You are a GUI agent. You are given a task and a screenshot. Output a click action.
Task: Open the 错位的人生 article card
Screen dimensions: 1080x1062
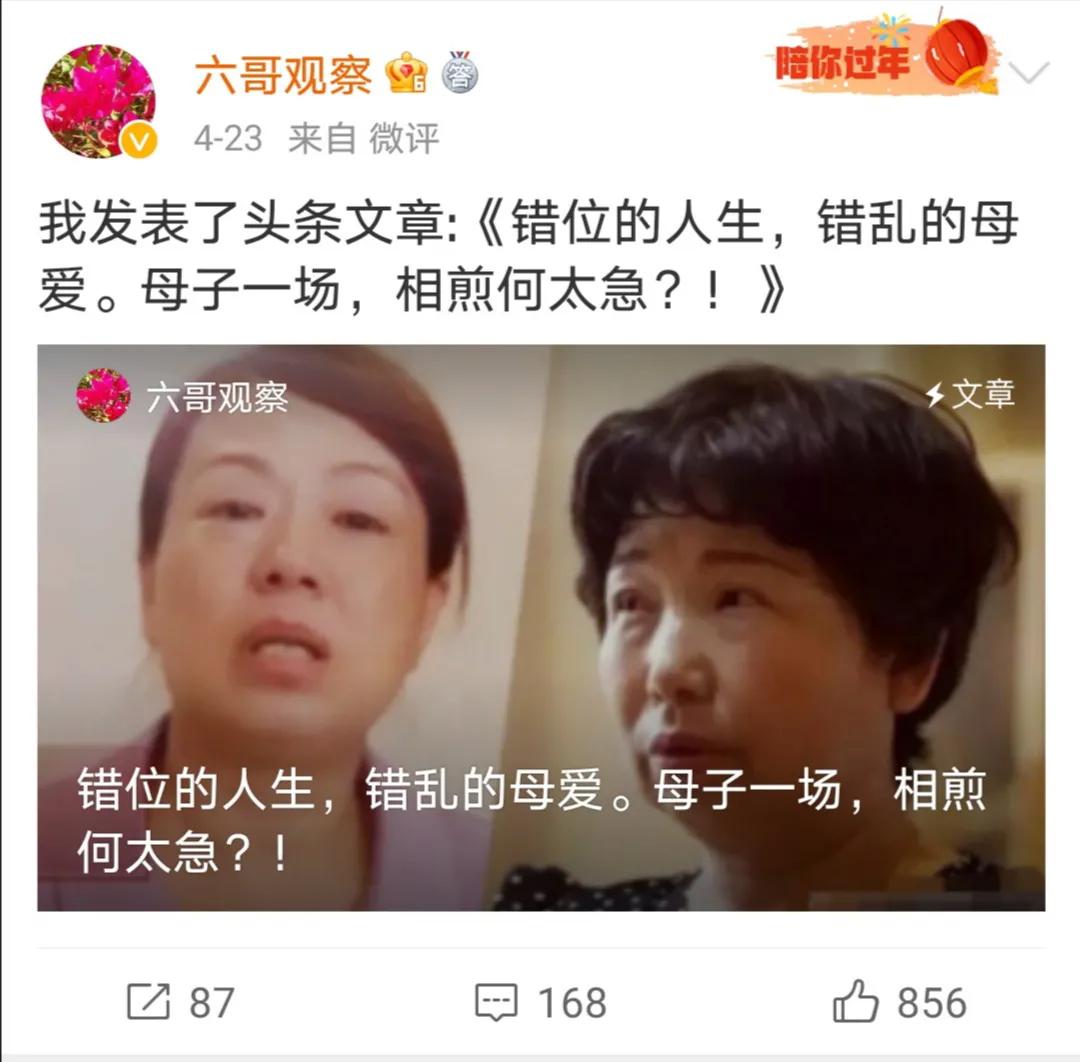[x=541, y=628]
